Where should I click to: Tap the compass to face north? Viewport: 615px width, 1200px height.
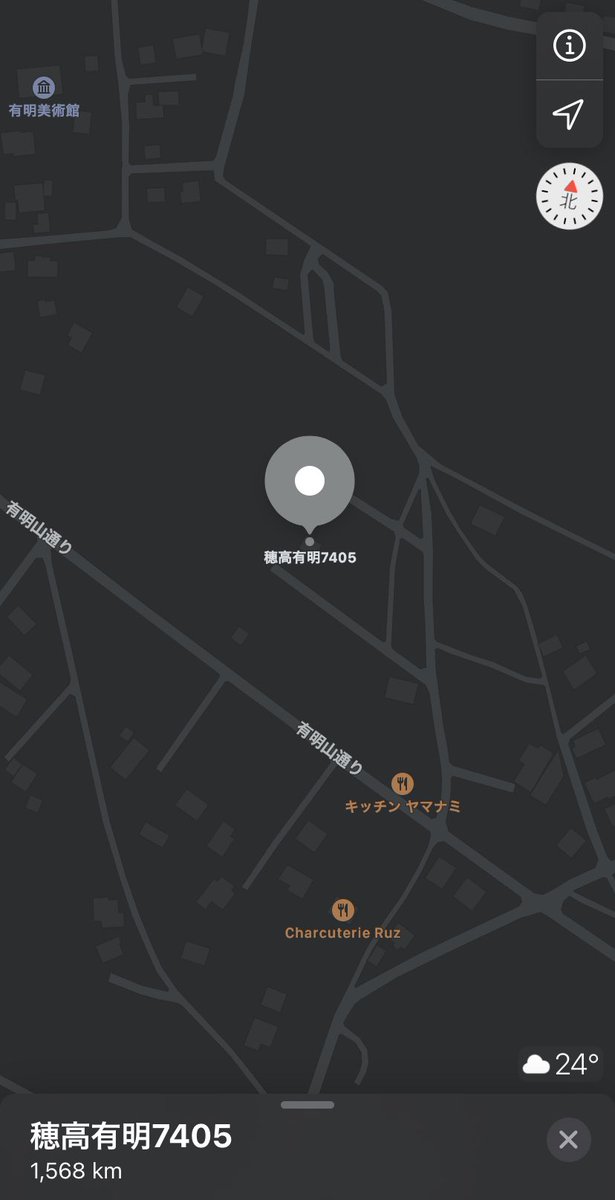569,196
